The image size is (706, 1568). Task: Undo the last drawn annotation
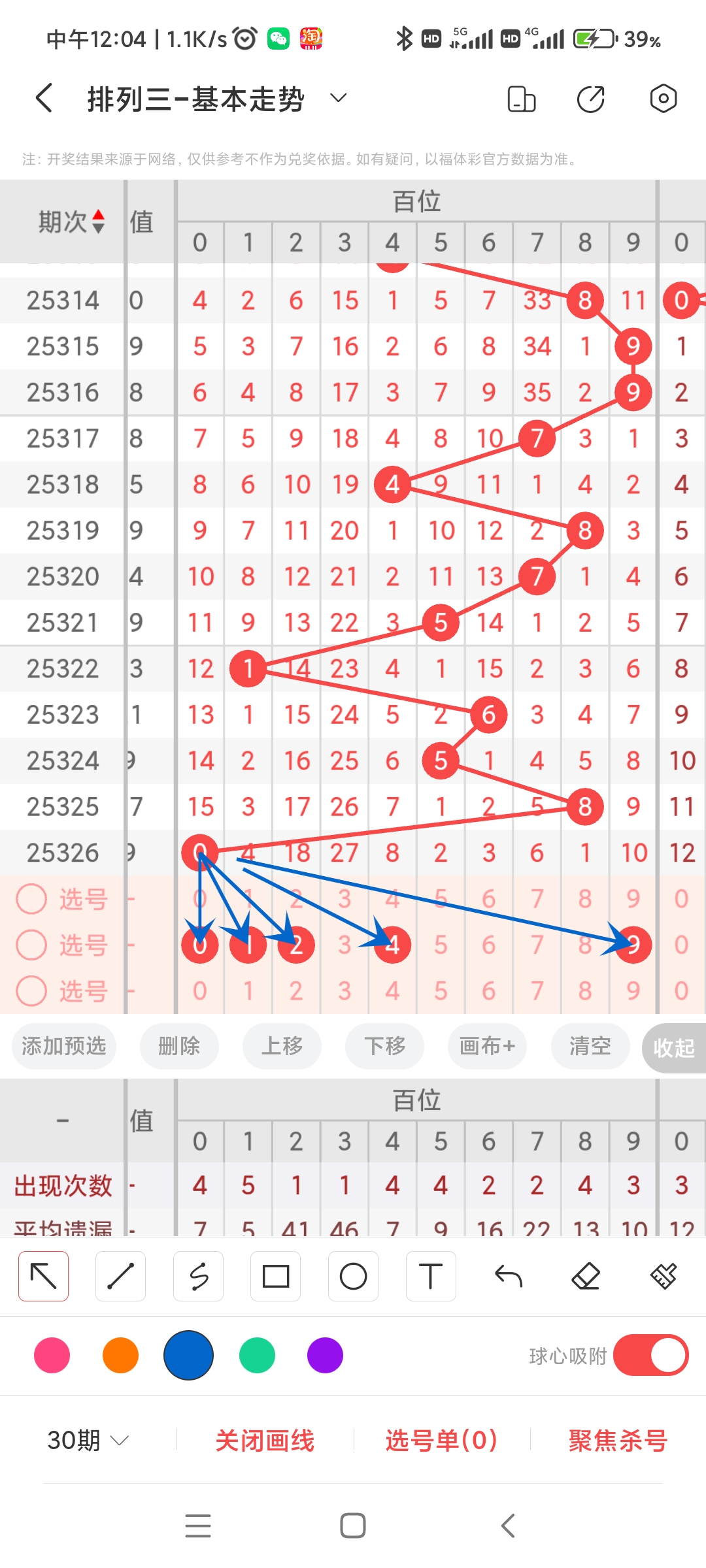click(x=509, y=1275)
